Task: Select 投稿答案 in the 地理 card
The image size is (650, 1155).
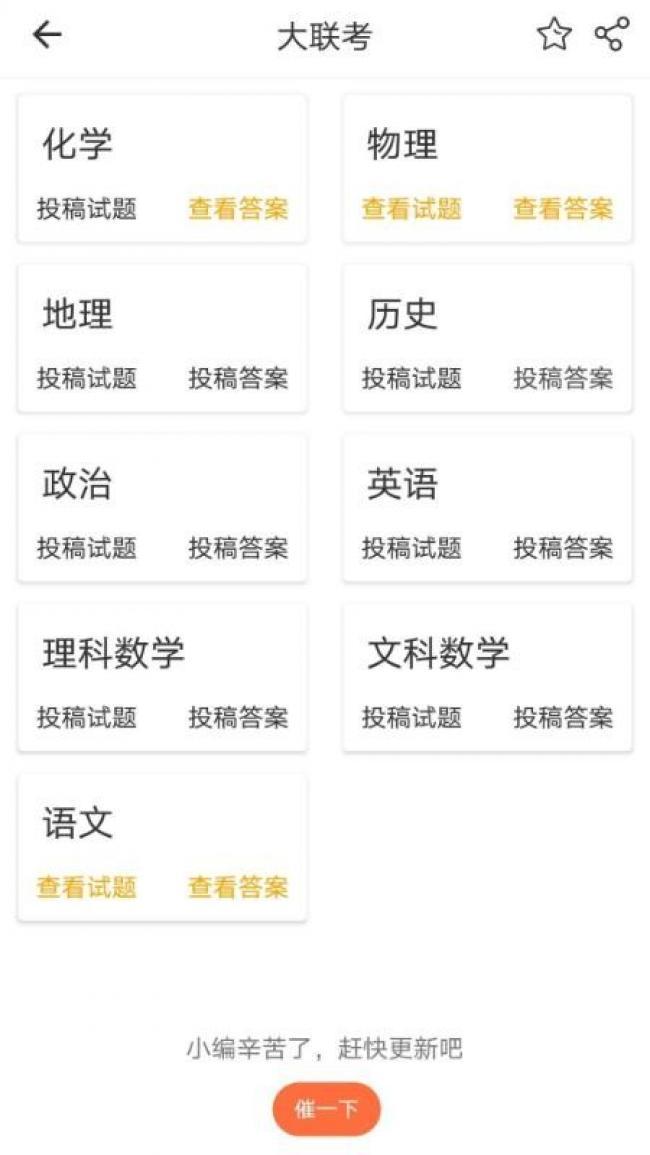Action: pyautogui.click(x=238, y=379)
